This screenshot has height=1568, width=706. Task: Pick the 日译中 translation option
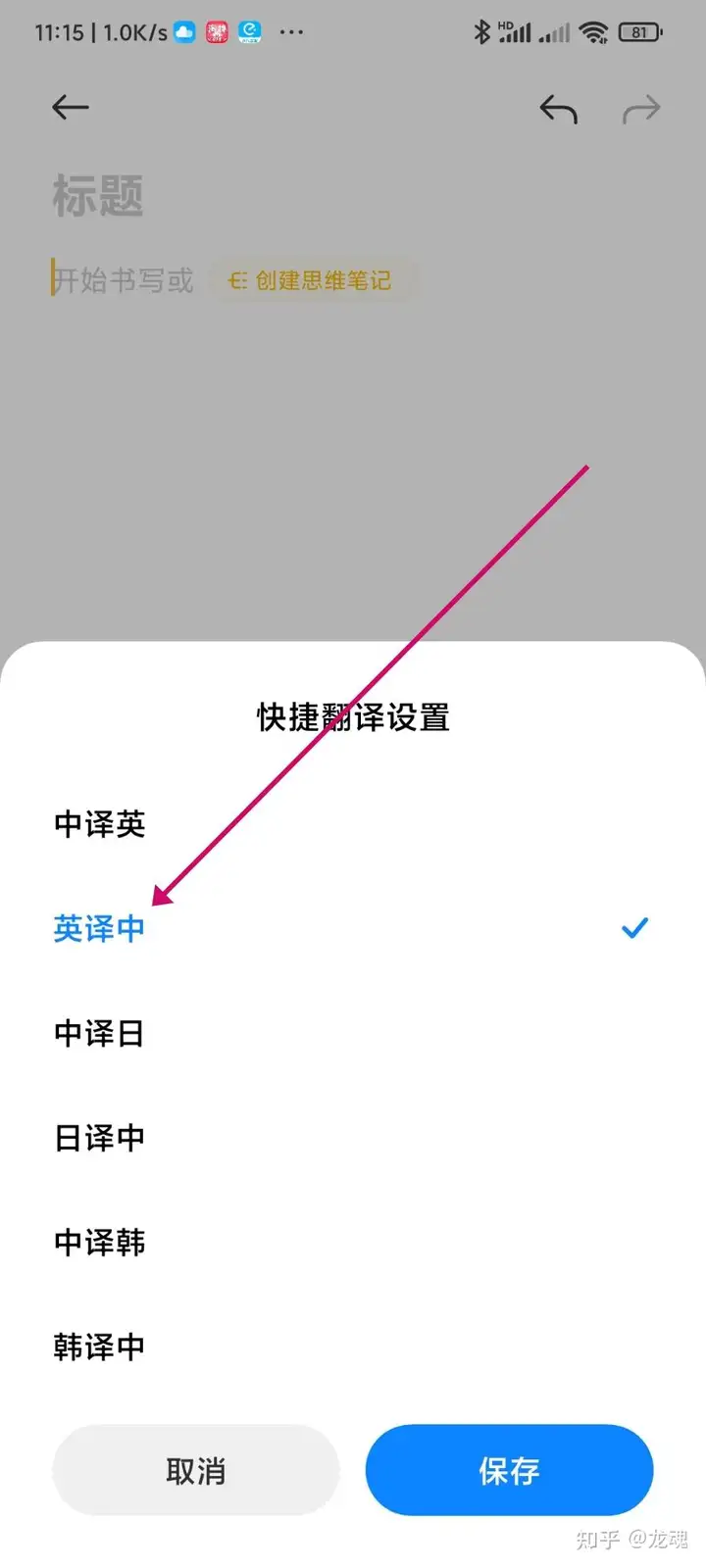tap(100, 1138)
